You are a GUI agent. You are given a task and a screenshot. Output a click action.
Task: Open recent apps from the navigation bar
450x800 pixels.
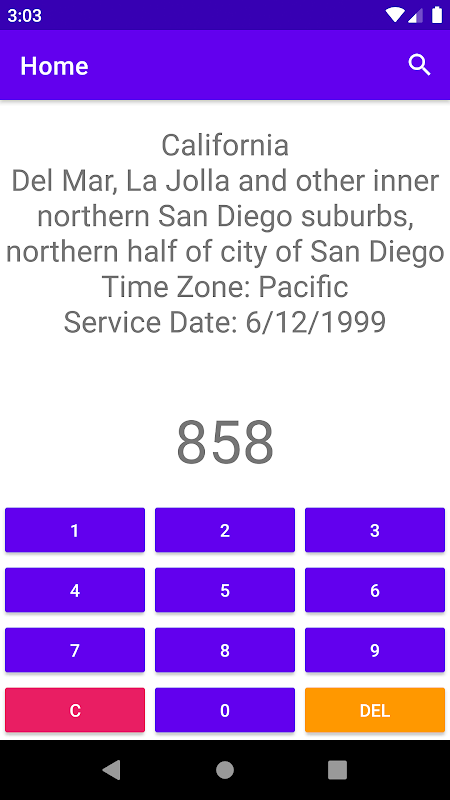click(x=337, y=769)
